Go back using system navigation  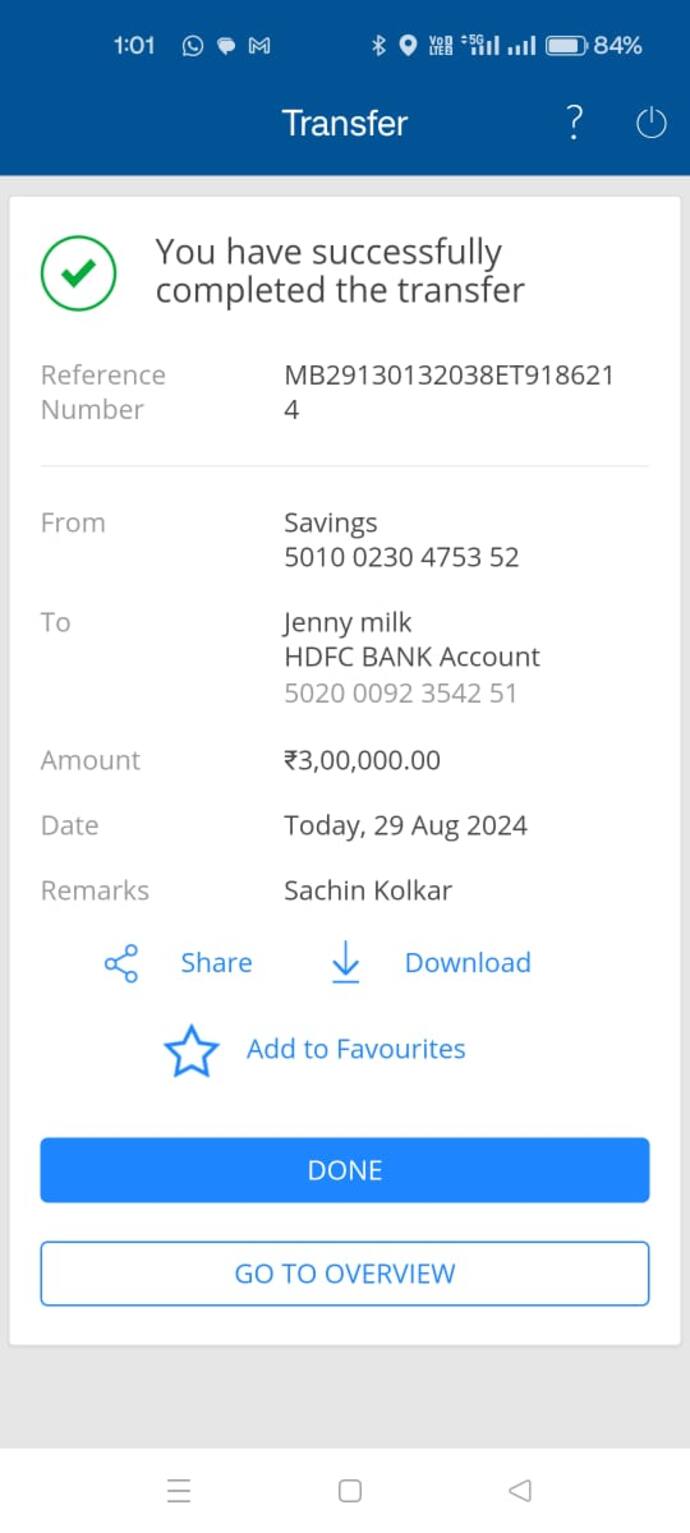pos(519,1491)
